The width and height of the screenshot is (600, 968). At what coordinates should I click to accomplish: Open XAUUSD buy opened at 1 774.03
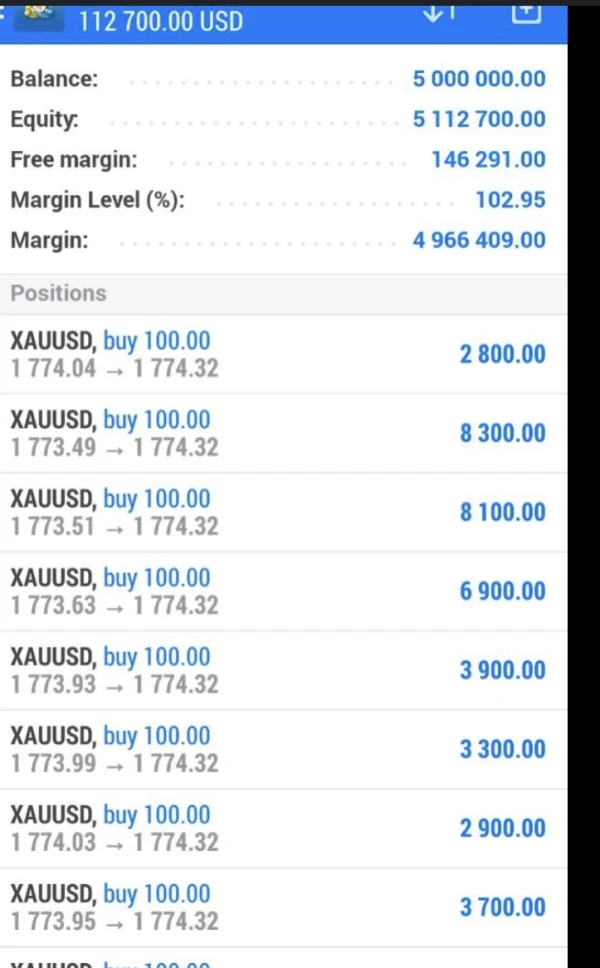[x=280, y=828]
